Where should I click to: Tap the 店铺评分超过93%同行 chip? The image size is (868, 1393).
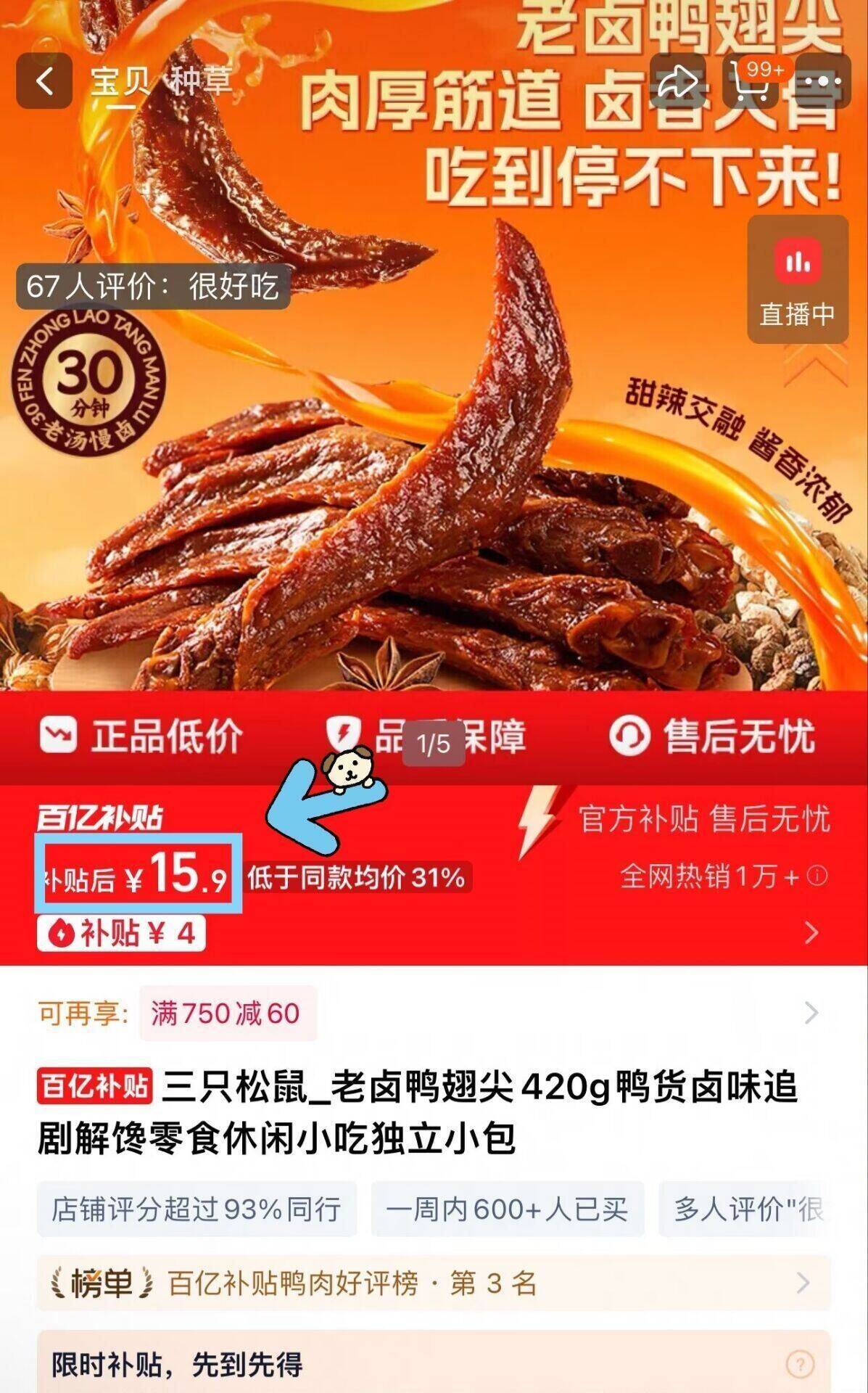pos(197,1209)
